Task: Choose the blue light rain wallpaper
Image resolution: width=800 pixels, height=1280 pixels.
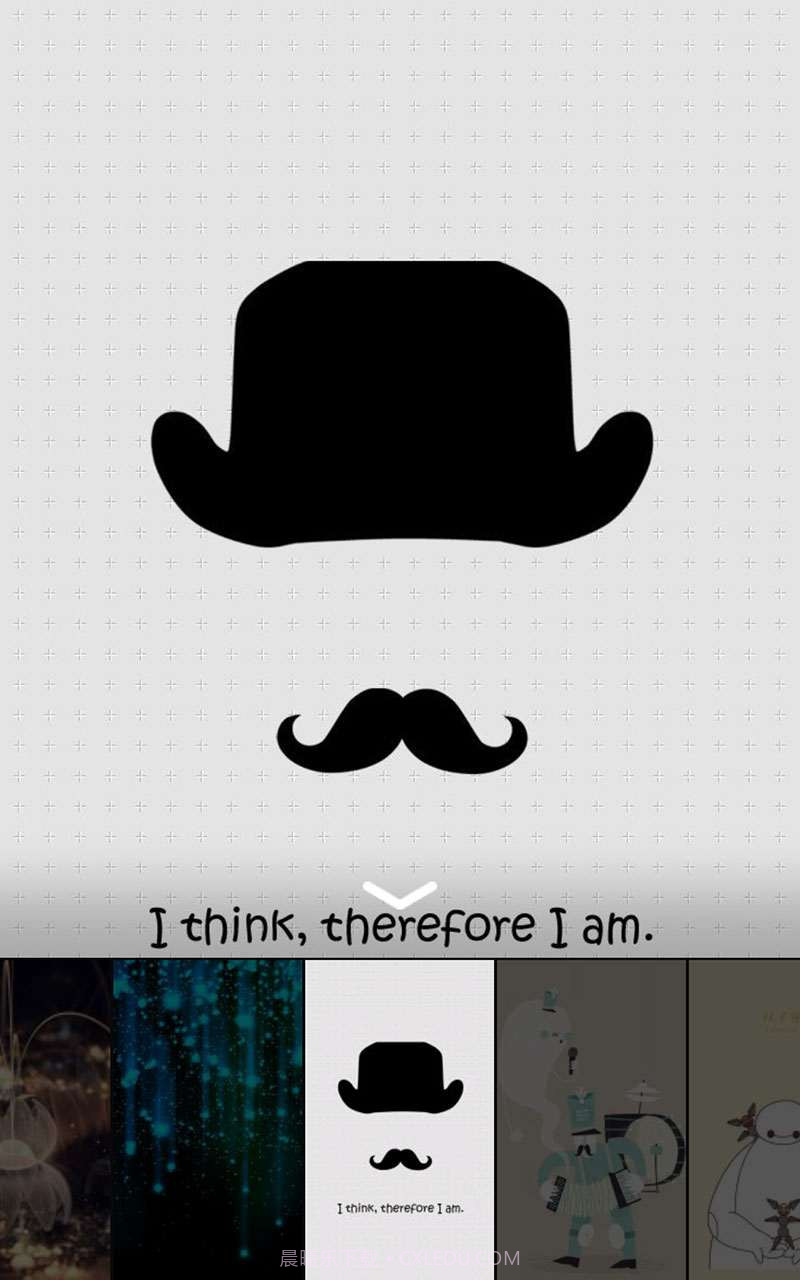Action: 207,1118
